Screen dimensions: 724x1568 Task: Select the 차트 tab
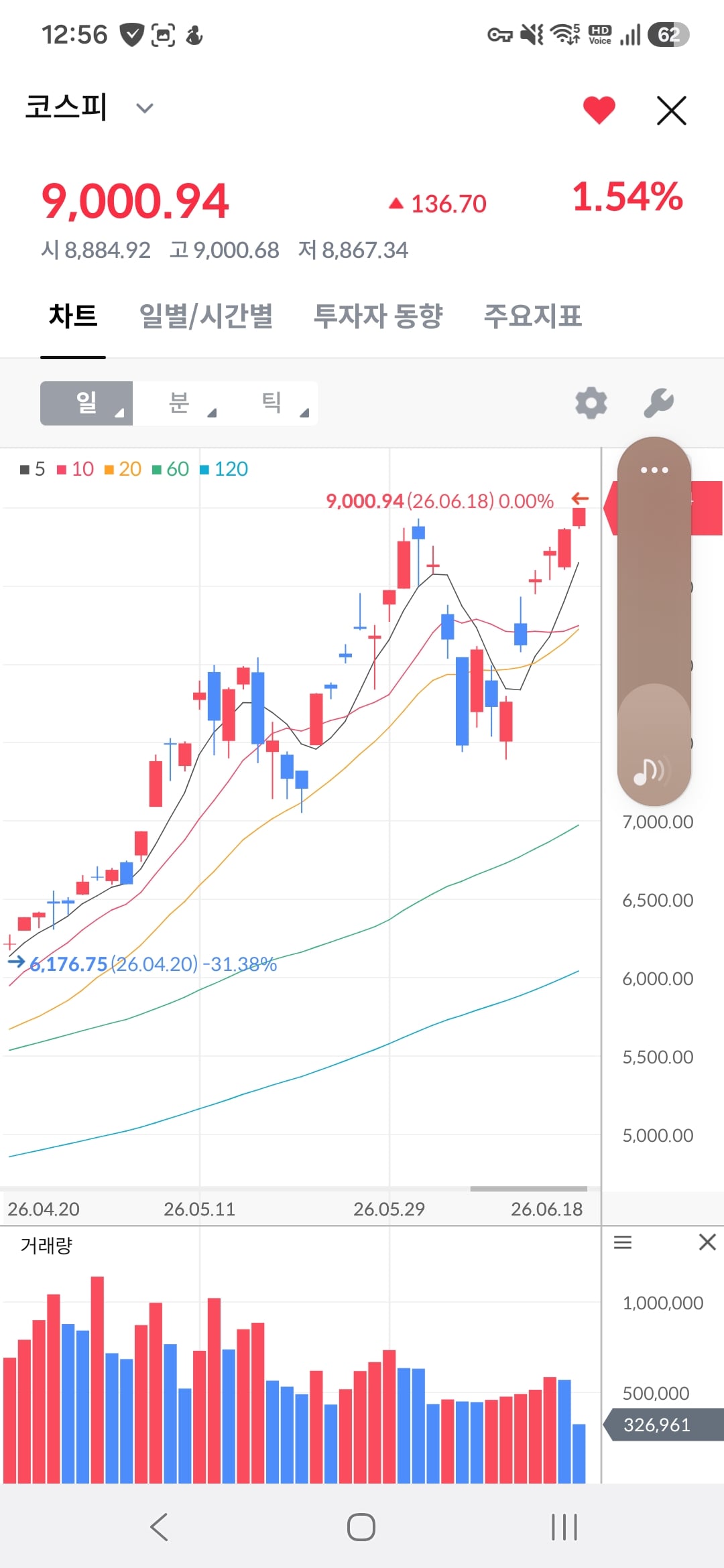(73, 316)
